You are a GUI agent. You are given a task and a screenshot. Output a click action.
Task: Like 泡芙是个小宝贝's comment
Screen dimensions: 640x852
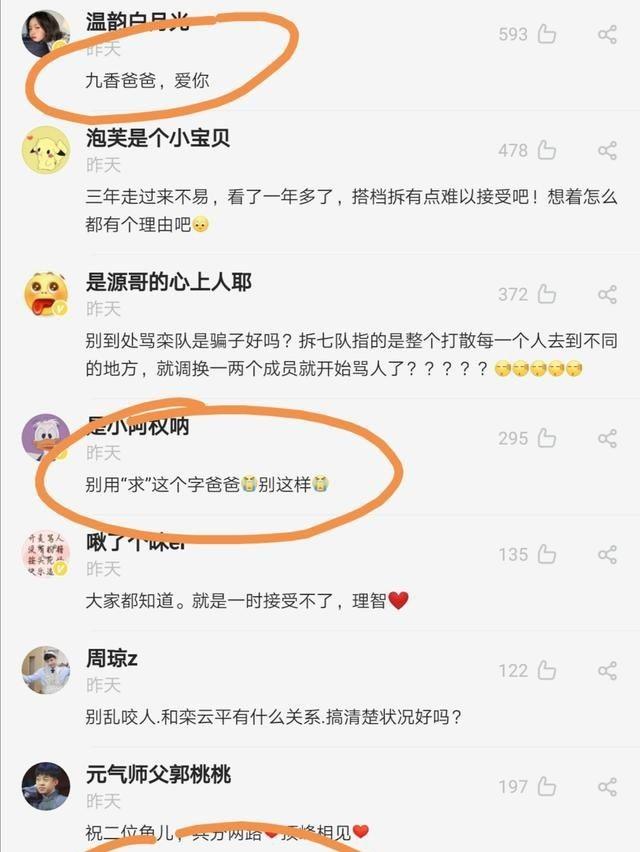pos(547,150)
